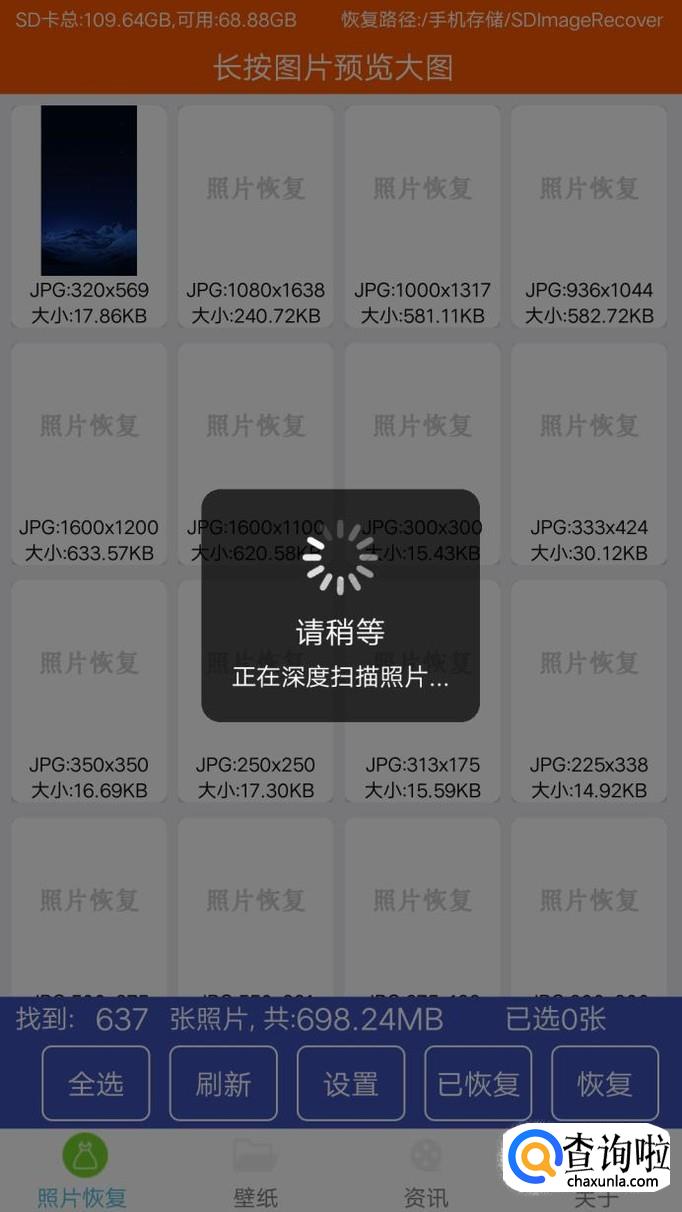
Task: Select the JPG 333x424 photo tile
Action: [x=589, y=427]
